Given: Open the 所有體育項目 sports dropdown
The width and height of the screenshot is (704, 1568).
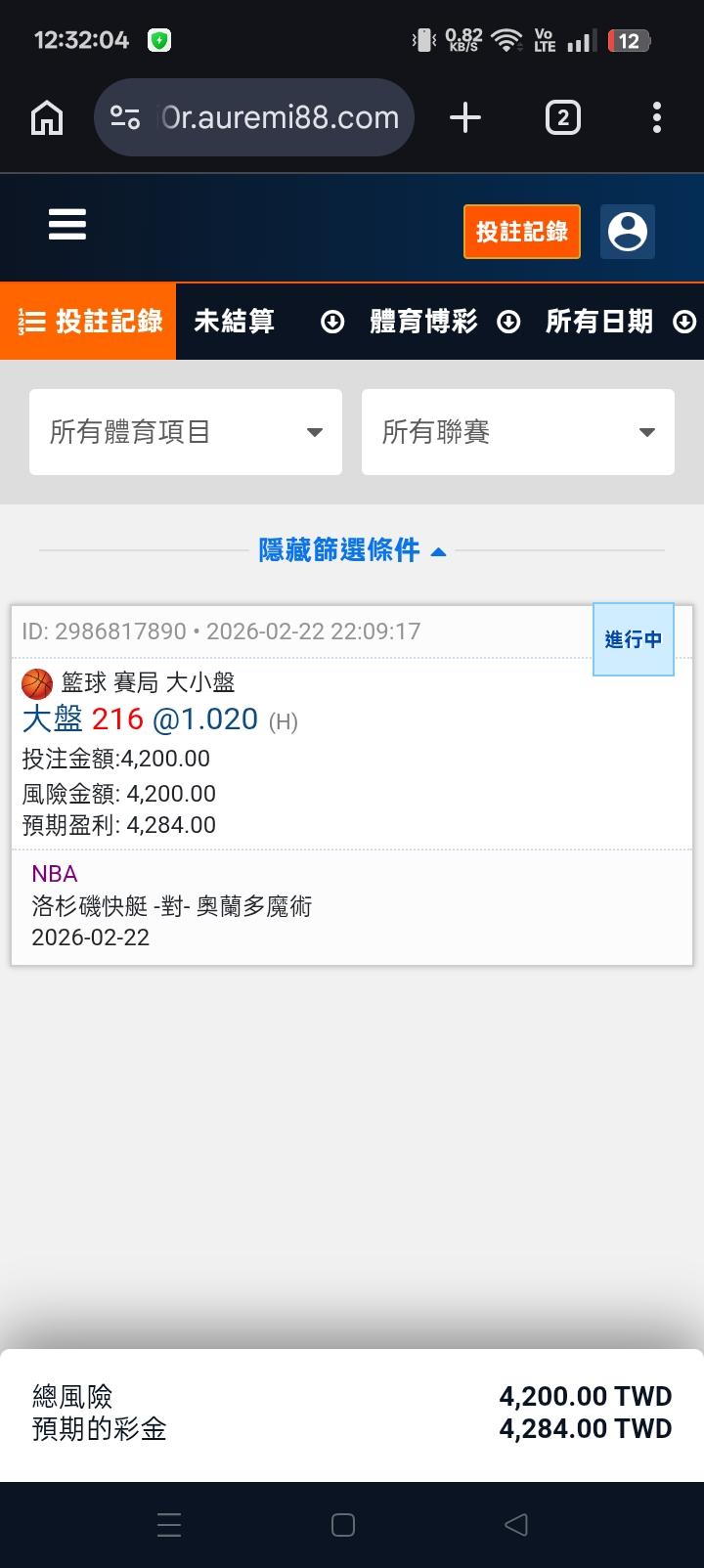Looking at the screenshot, I should point(186,432).
